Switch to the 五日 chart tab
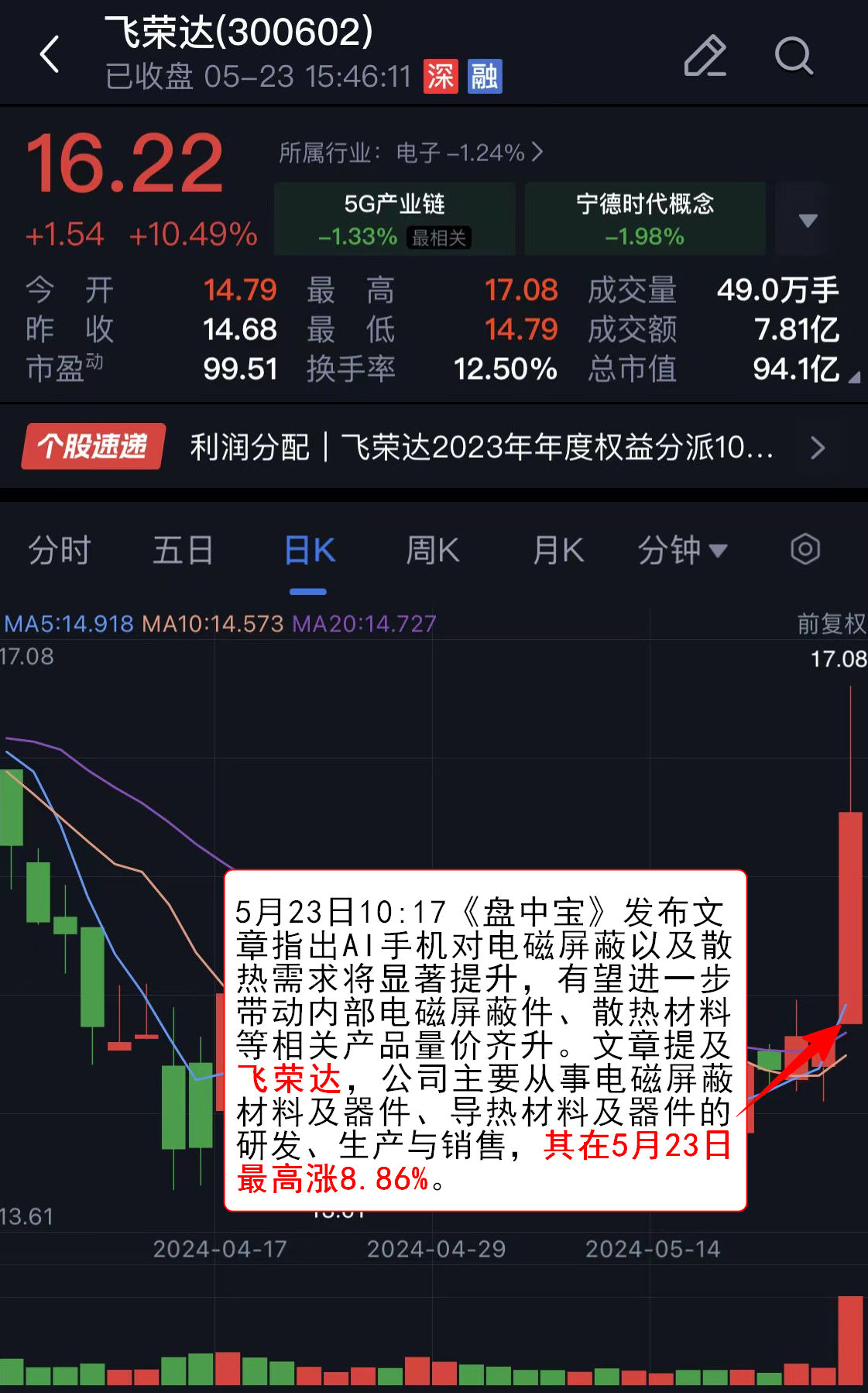868x1393 pixels. pos(183,551)
